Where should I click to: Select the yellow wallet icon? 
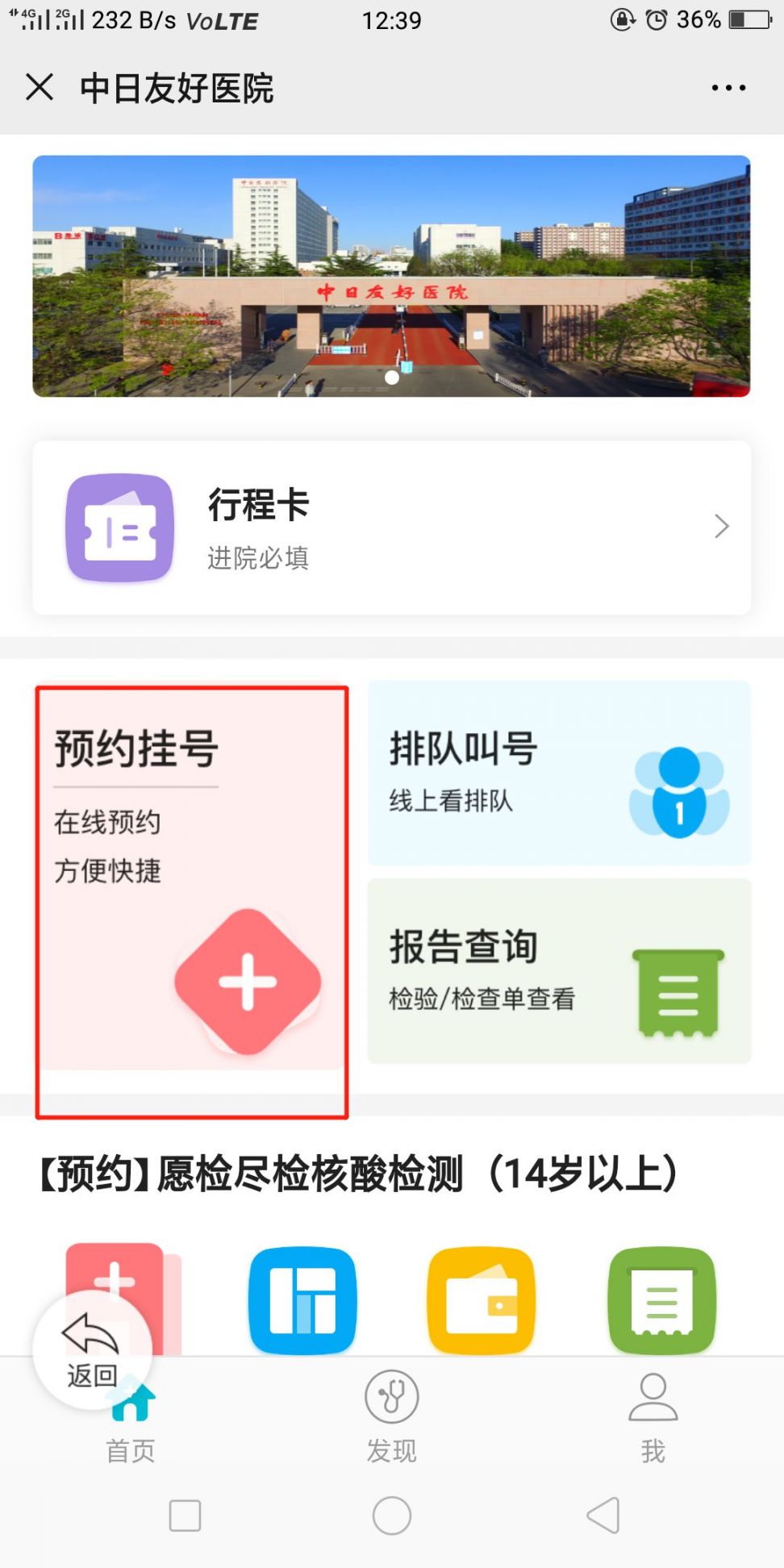482,1300
